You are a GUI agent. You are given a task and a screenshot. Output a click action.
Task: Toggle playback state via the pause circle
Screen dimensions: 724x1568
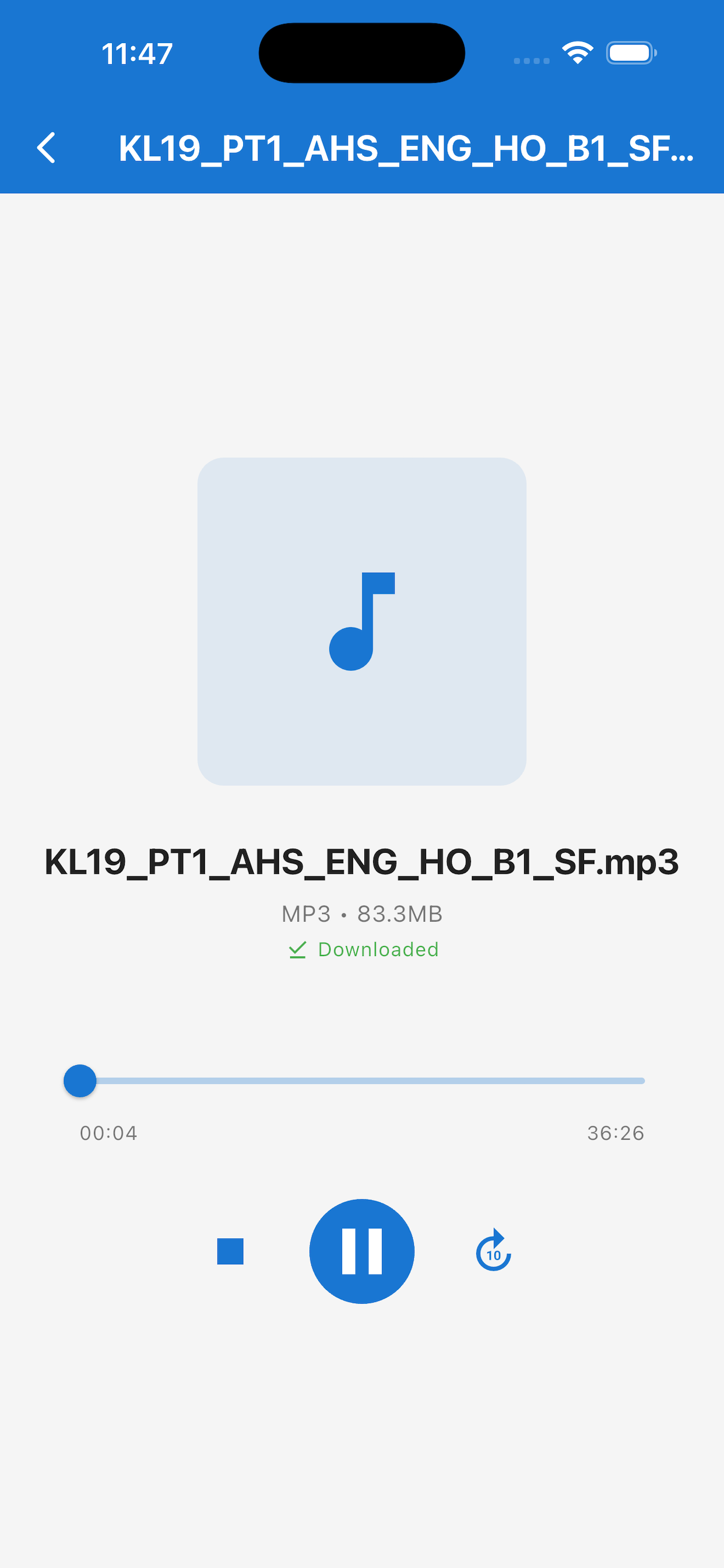(x=361, y=1250)
